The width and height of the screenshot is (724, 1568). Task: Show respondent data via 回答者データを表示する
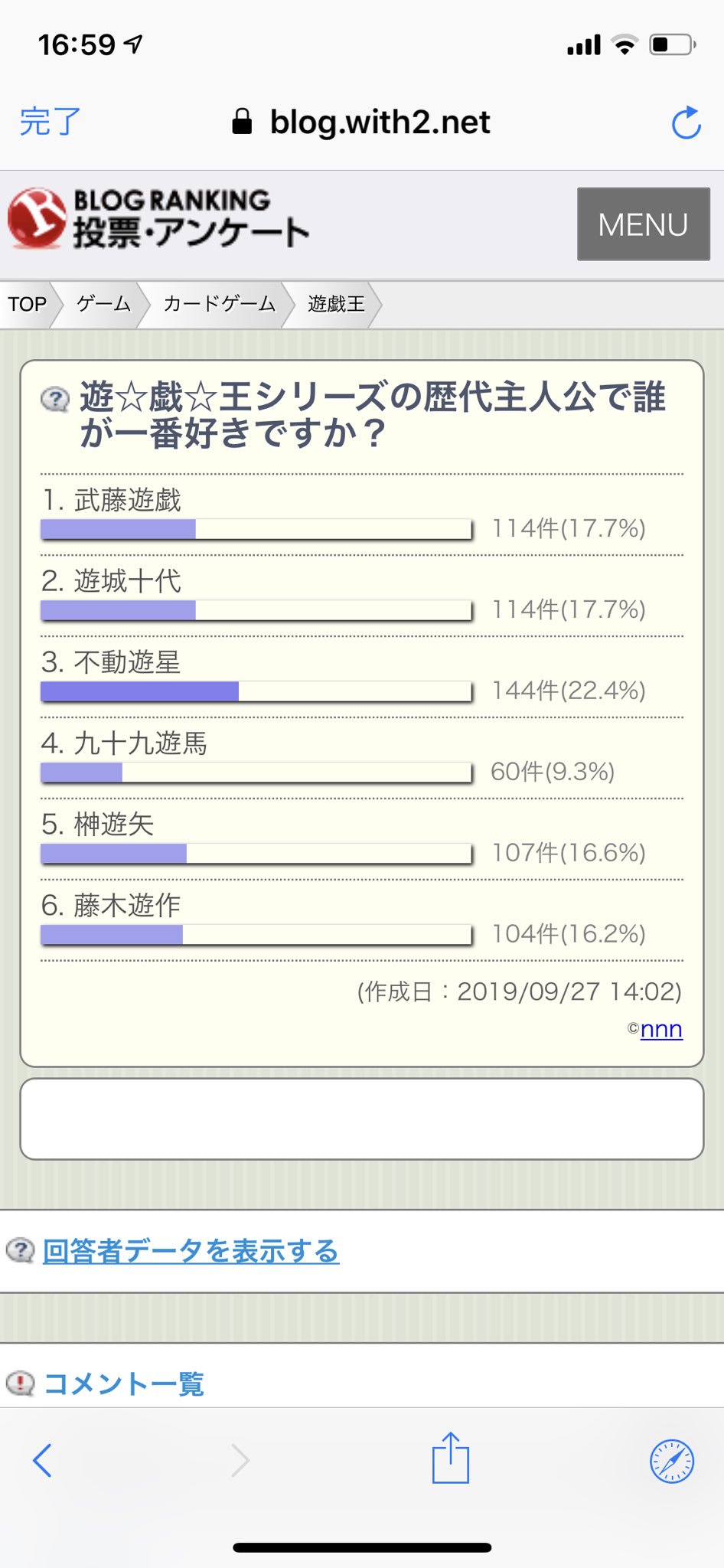point(191,1251)
